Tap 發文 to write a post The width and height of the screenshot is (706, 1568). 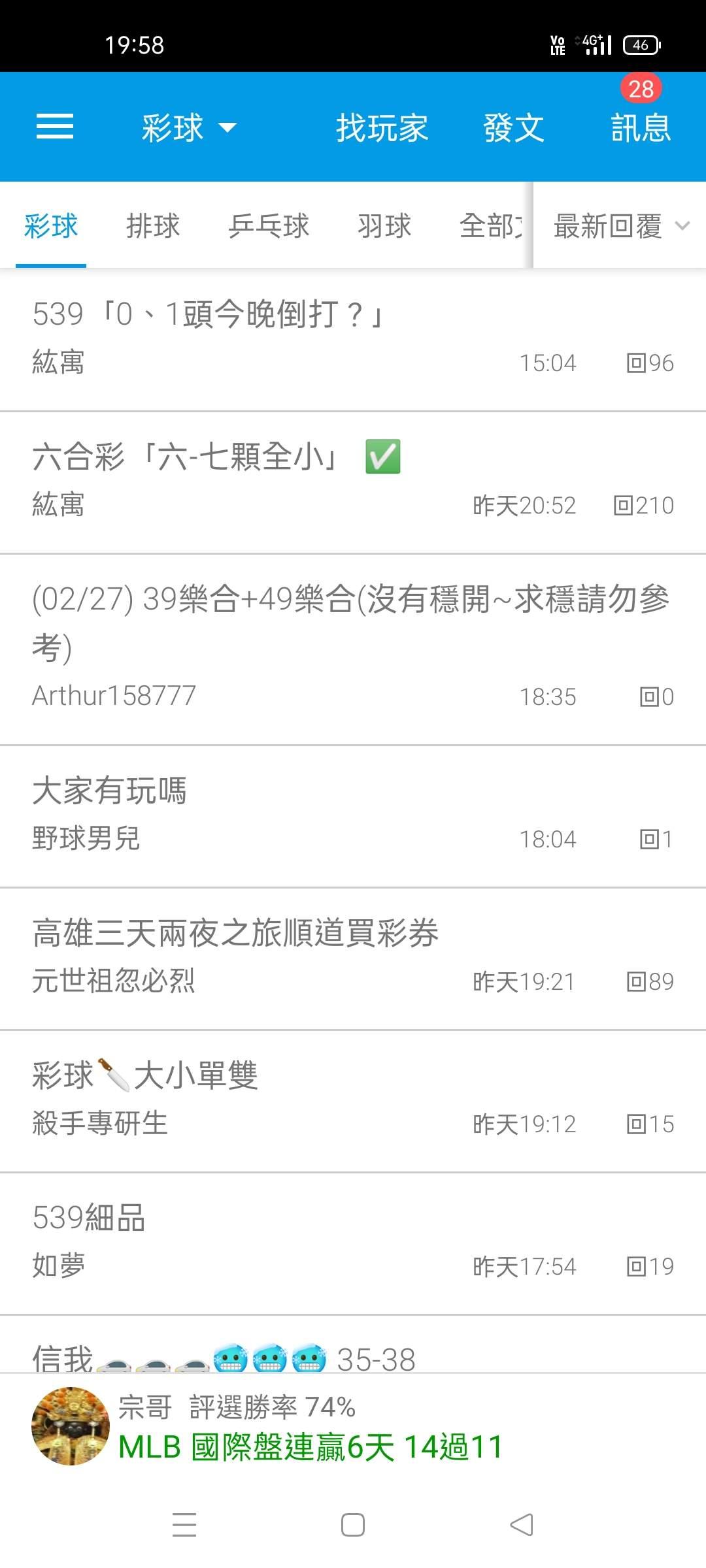coord(514,127)
